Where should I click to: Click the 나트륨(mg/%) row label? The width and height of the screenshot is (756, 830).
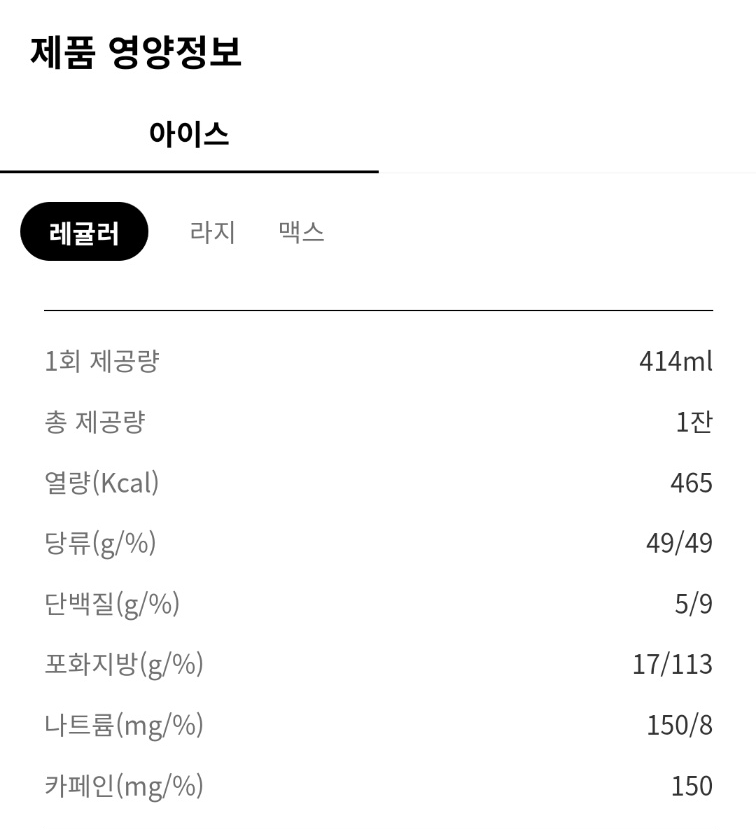[x=125, y=725]
